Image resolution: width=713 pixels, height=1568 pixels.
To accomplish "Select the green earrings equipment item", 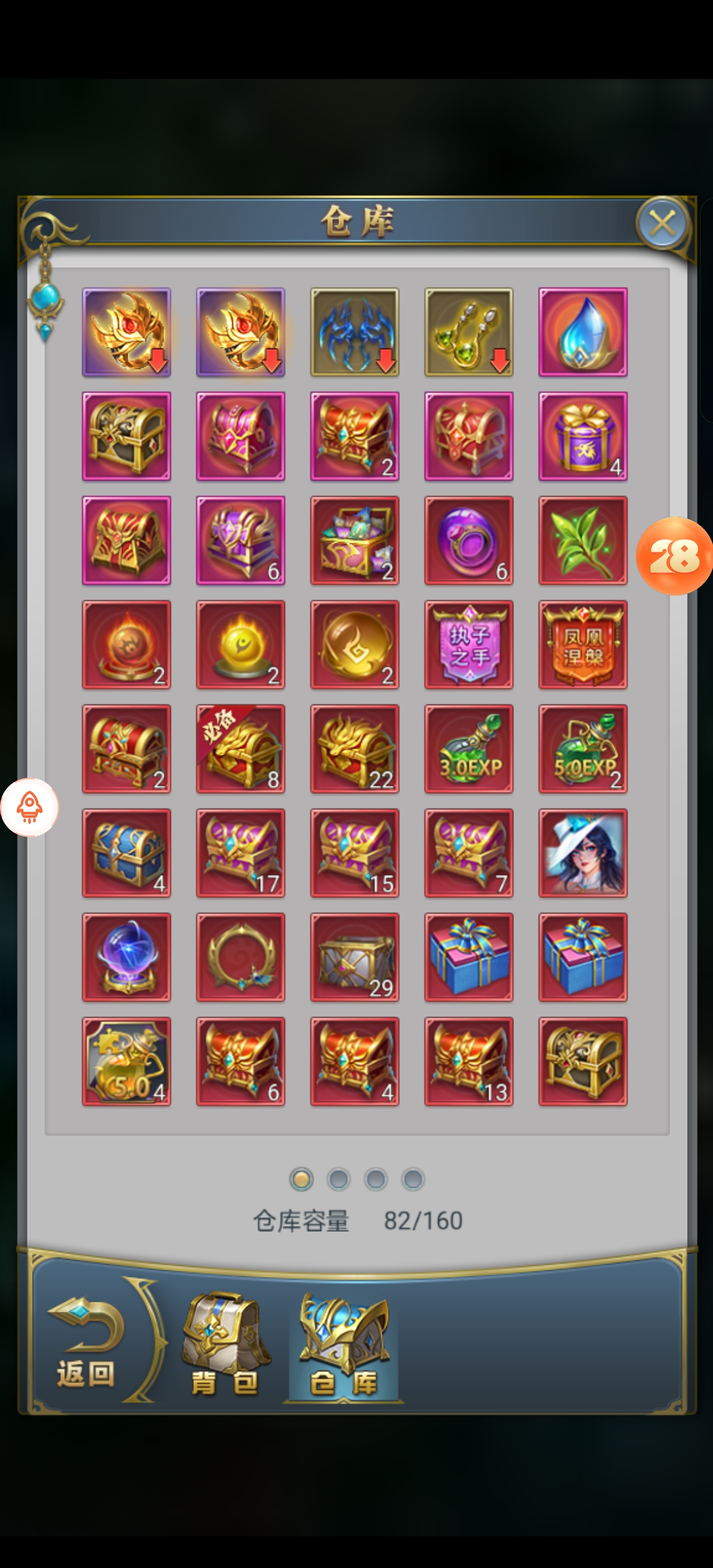I will (468, 332).
